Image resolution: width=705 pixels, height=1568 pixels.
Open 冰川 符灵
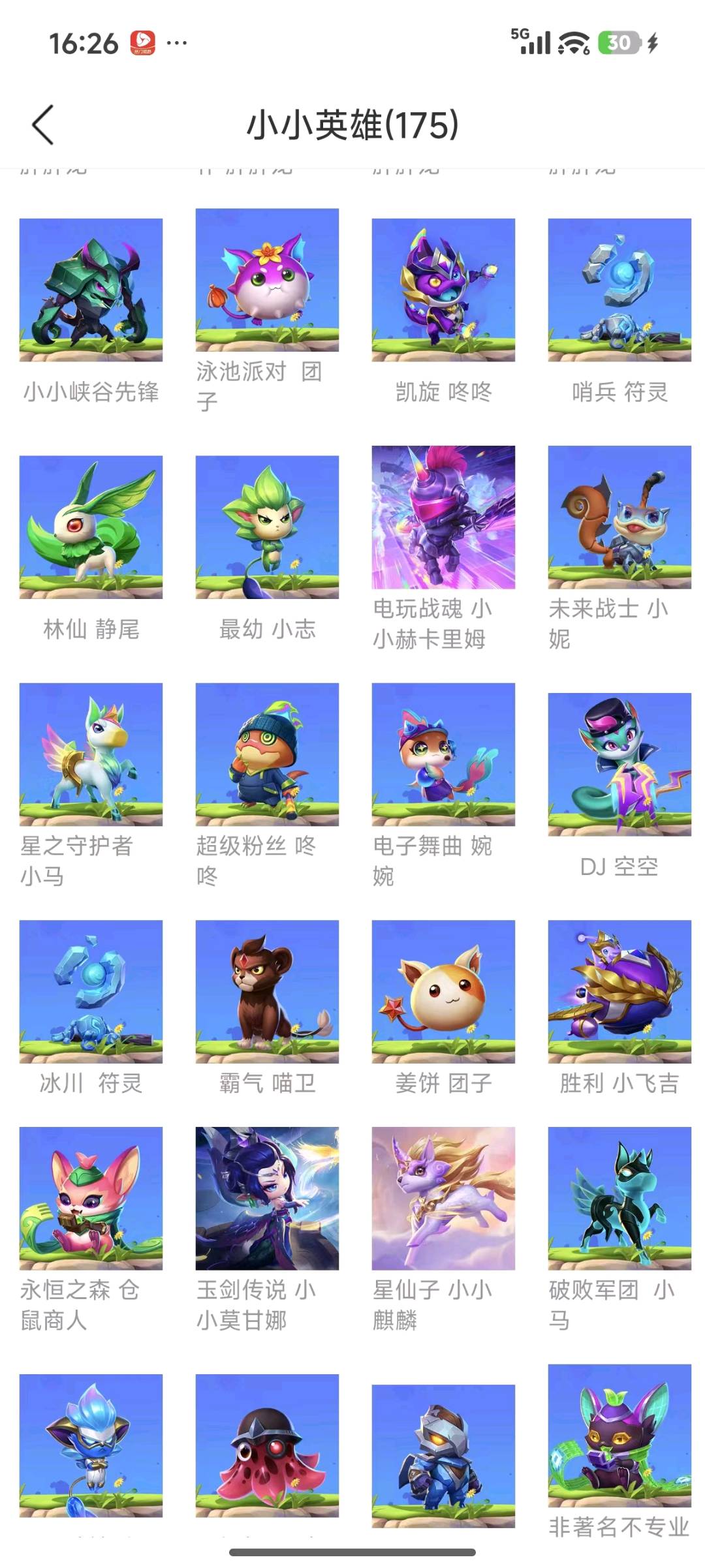[91, 991]
